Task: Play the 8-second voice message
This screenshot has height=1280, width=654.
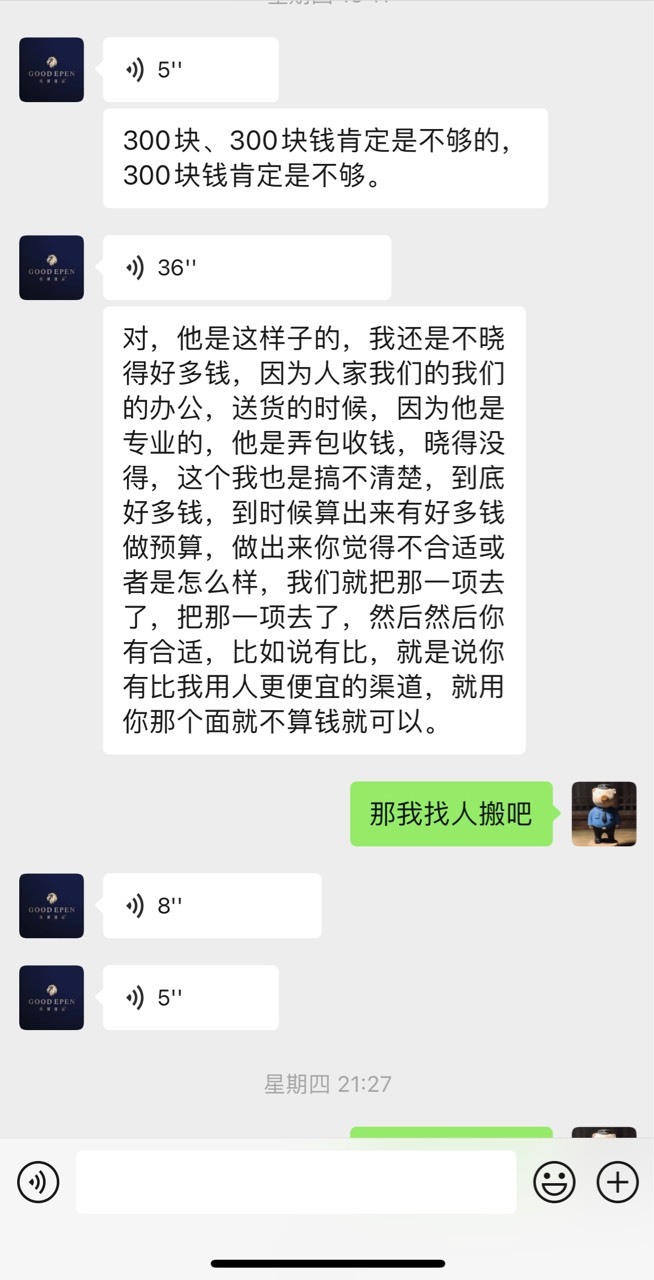Action: [212, 906]
